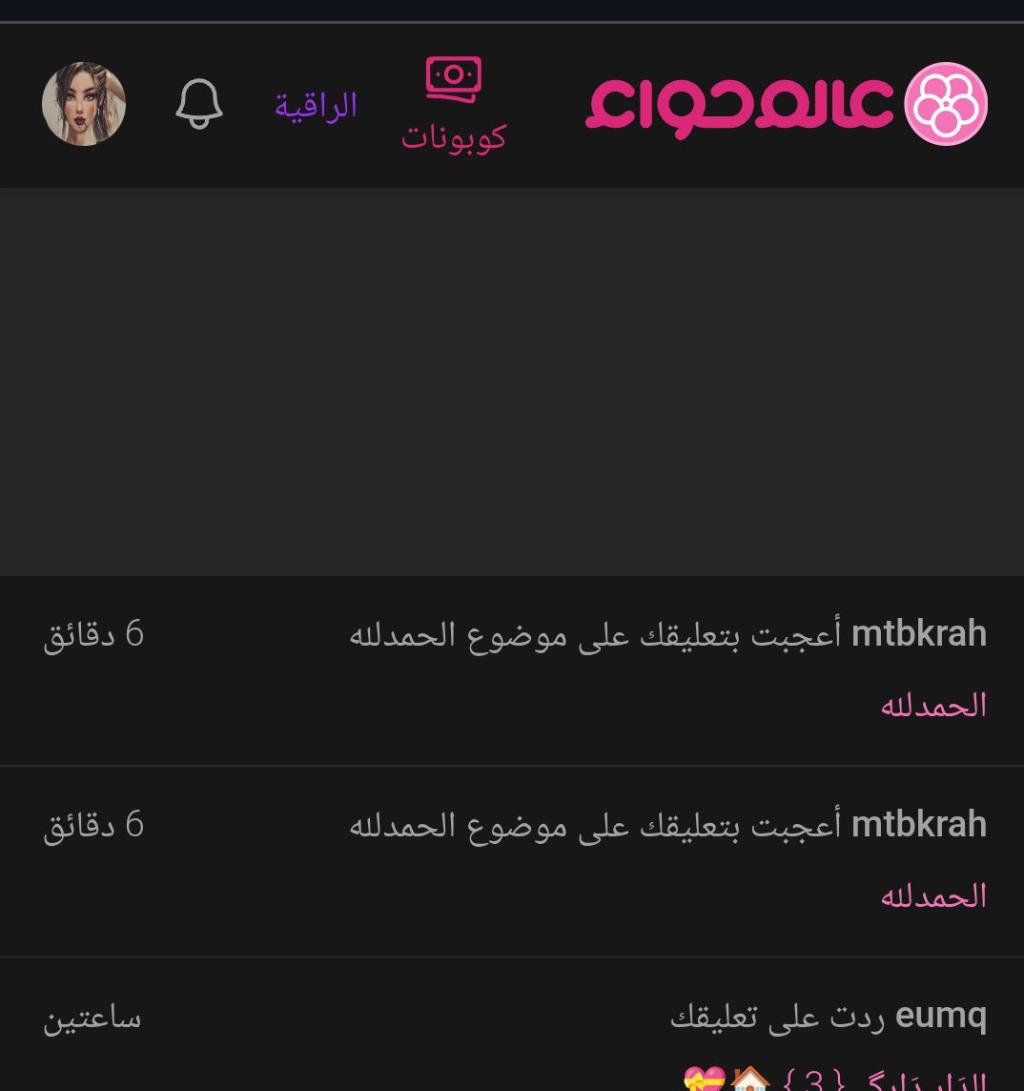
Task: Open the first الحمدلله topic link
Action: click(932, 706)
